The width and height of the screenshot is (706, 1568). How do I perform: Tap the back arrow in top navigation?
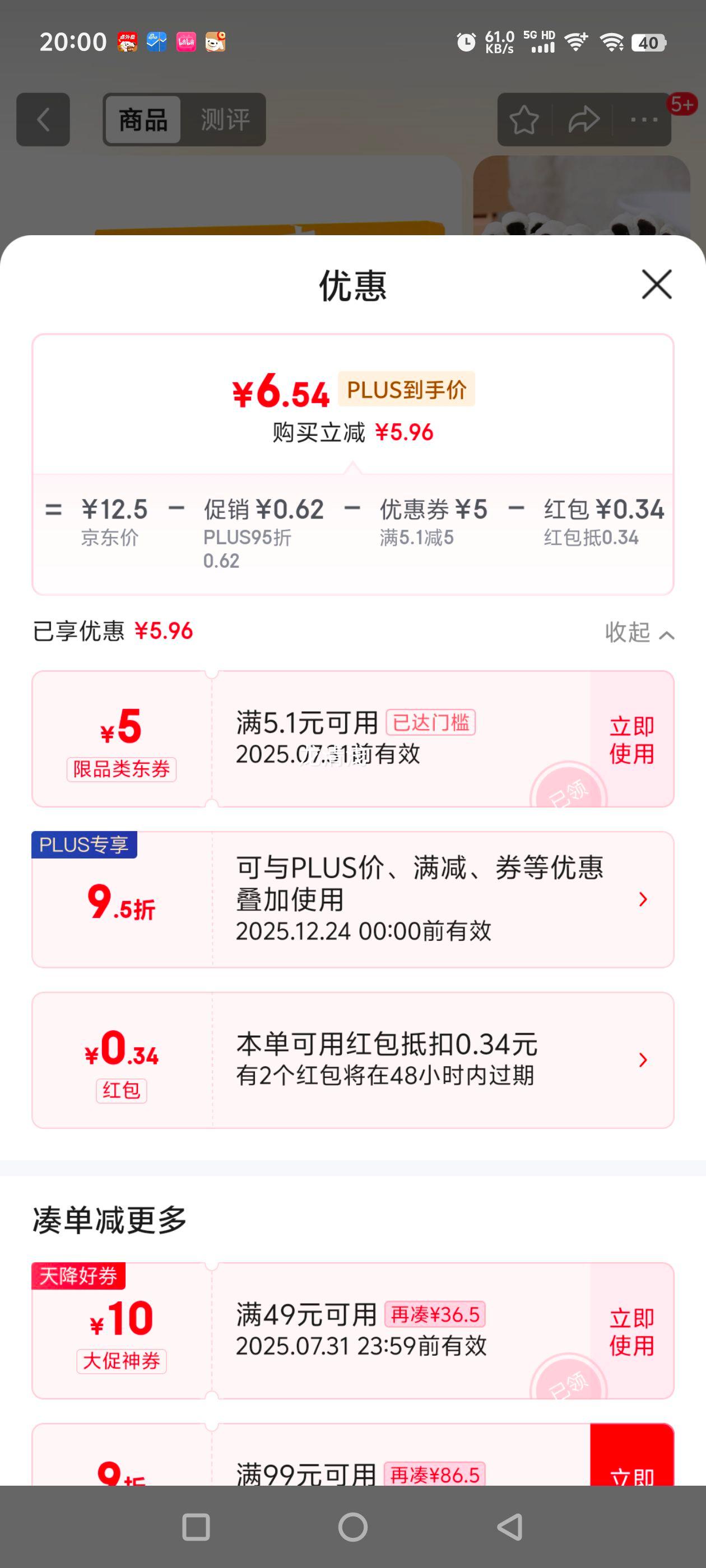(43, 119)
